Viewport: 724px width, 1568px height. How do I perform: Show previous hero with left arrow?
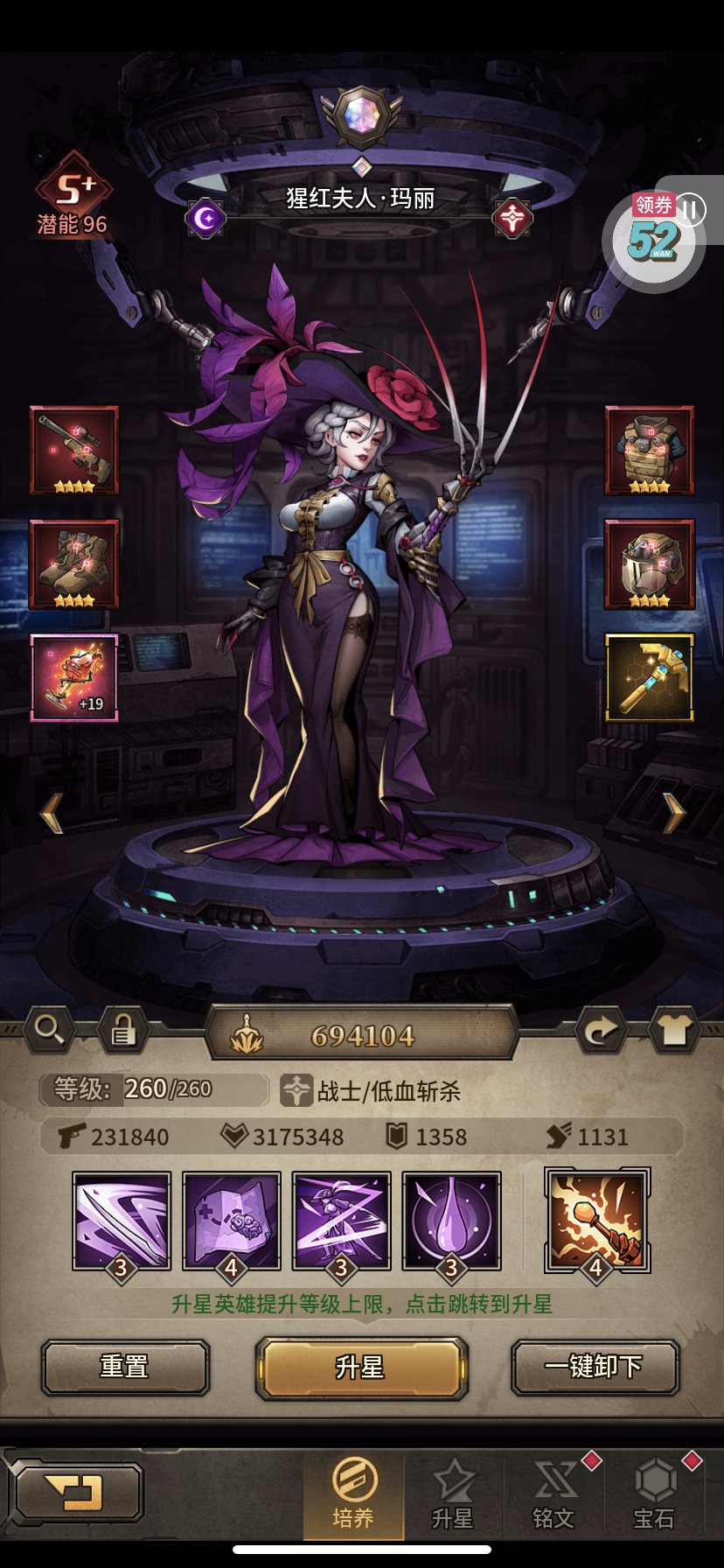click(x=52, y=813)
